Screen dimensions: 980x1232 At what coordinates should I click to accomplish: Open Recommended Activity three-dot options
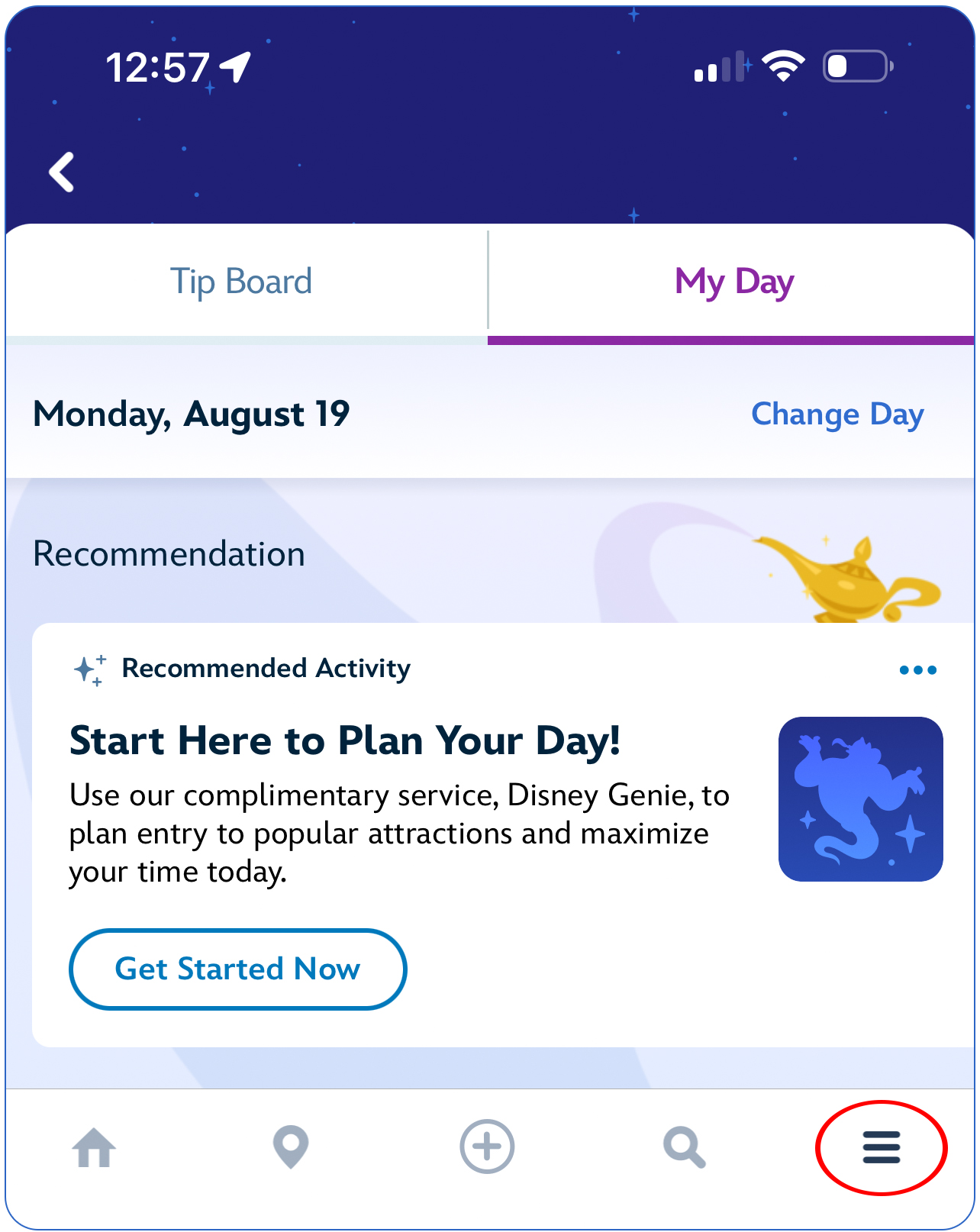pos(917,670)
